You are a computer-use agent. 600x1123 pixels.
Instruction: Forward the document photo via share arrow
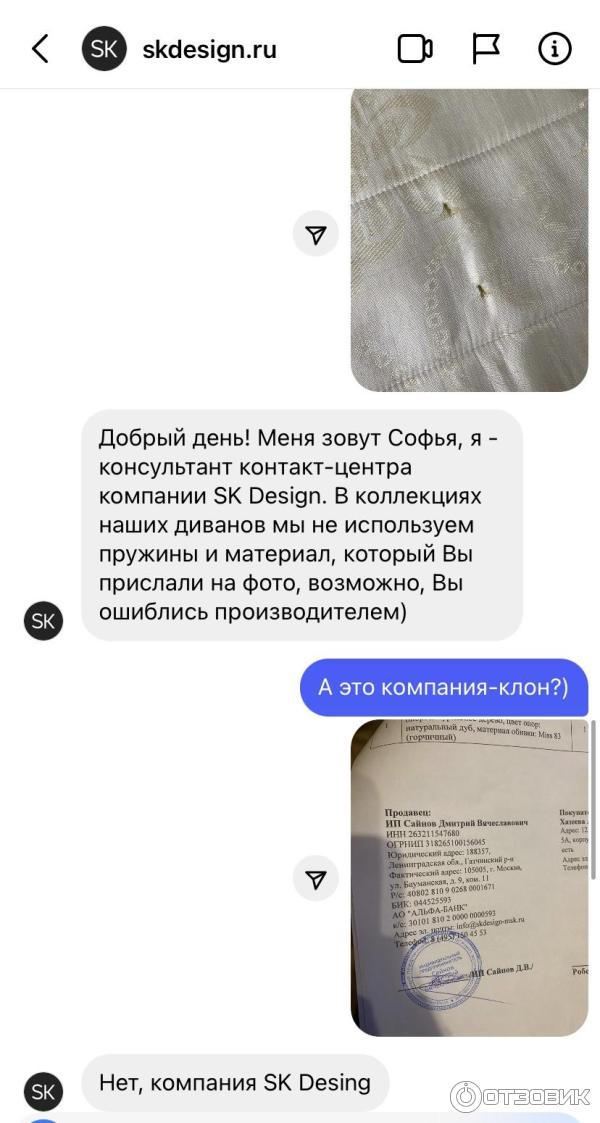pyautogui.click(x=316, y=879)
